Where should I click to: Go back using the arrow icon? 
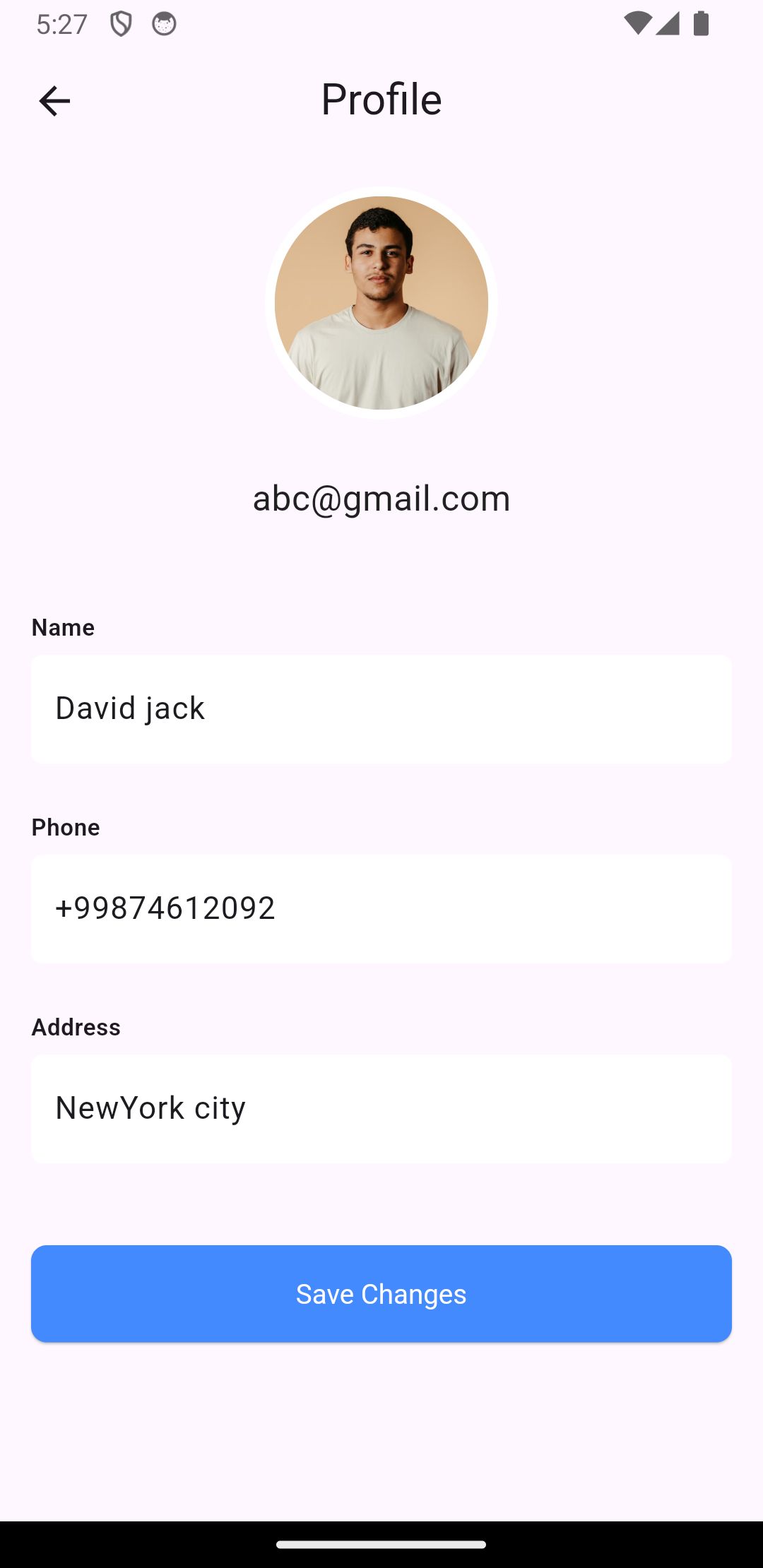(54, 101)
